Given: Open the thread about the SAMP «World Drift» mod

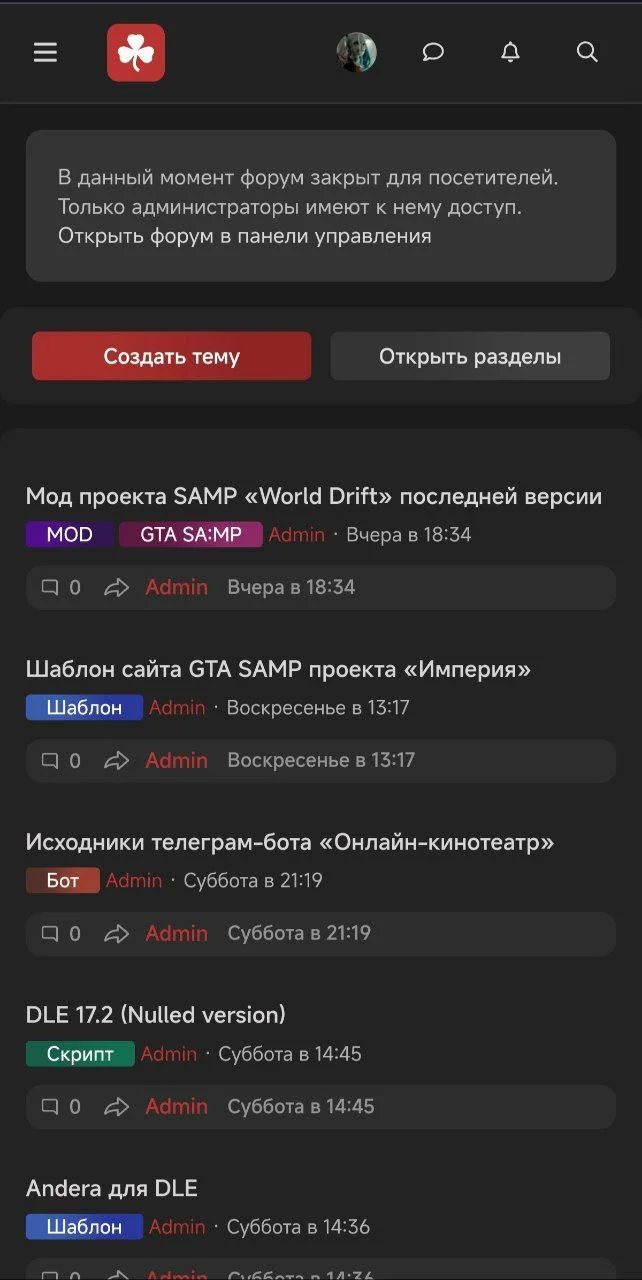Looking at the screenshot, I should point(313,496).
